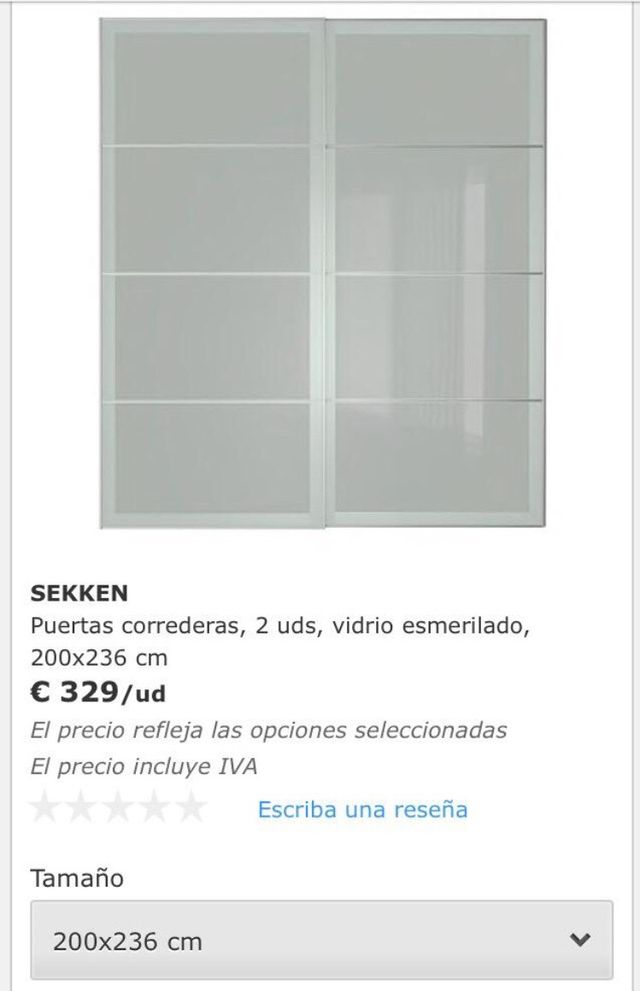Open the SEKKEN sliding doors product image
640x991 pixels.
click(x=322, y=272)
